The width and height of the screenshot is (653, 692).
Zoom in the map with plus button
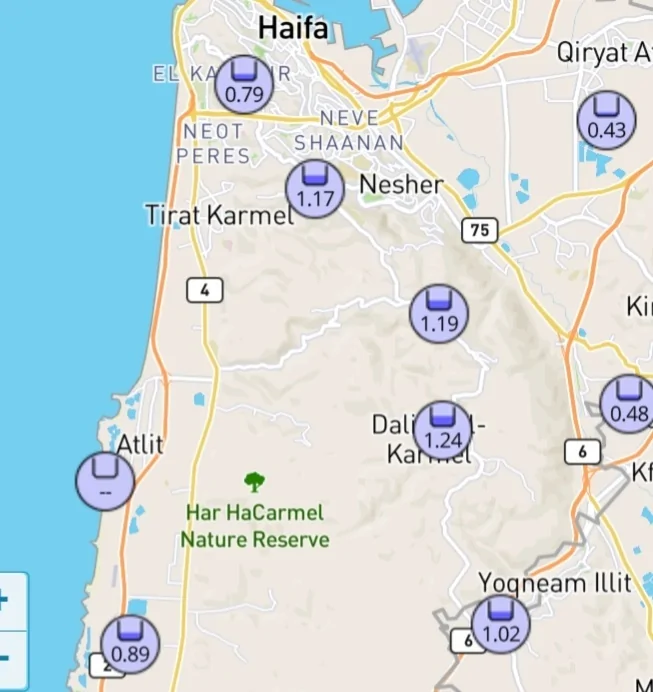pos(8,601)
